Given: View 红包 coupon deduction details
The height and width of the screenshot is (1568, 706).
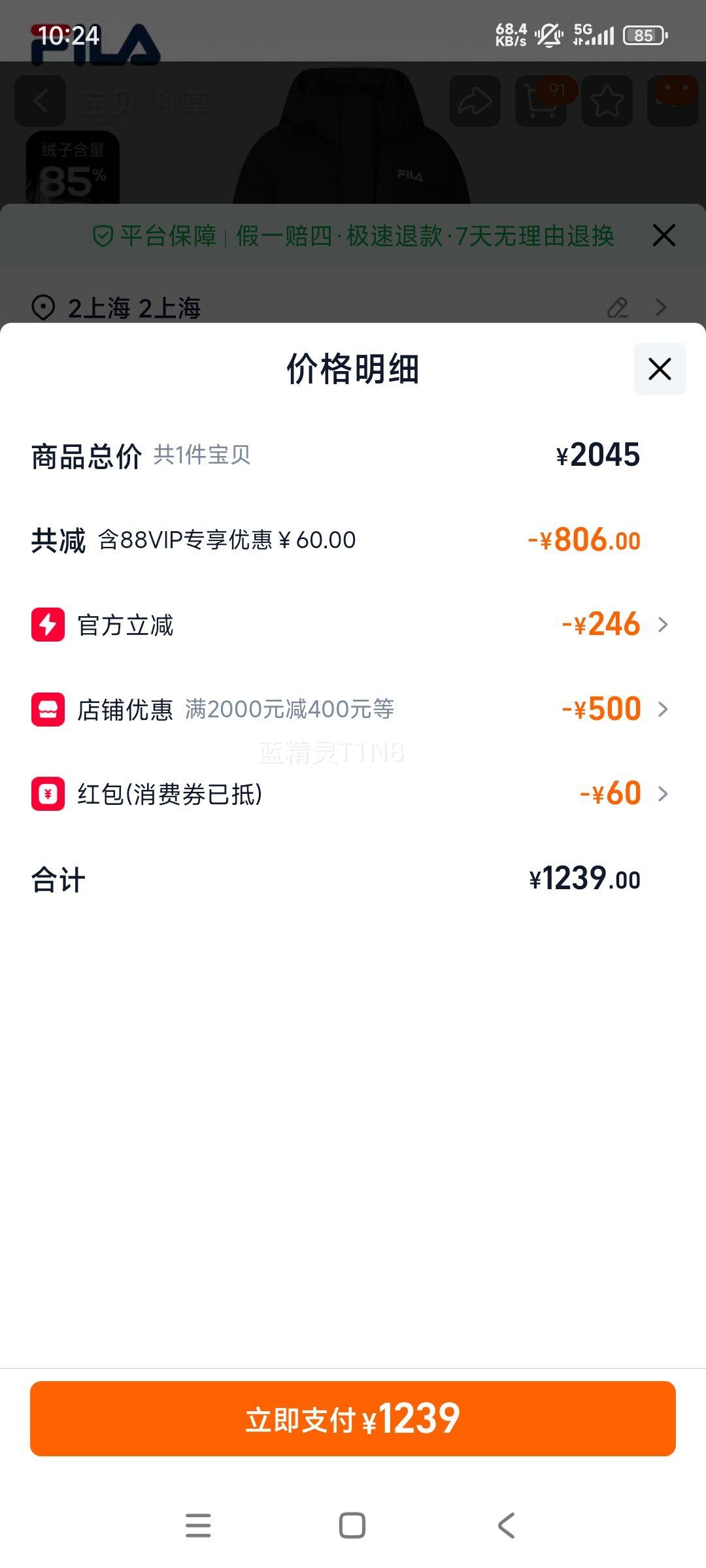Looking at the screenshot, I should coord(662,794).
